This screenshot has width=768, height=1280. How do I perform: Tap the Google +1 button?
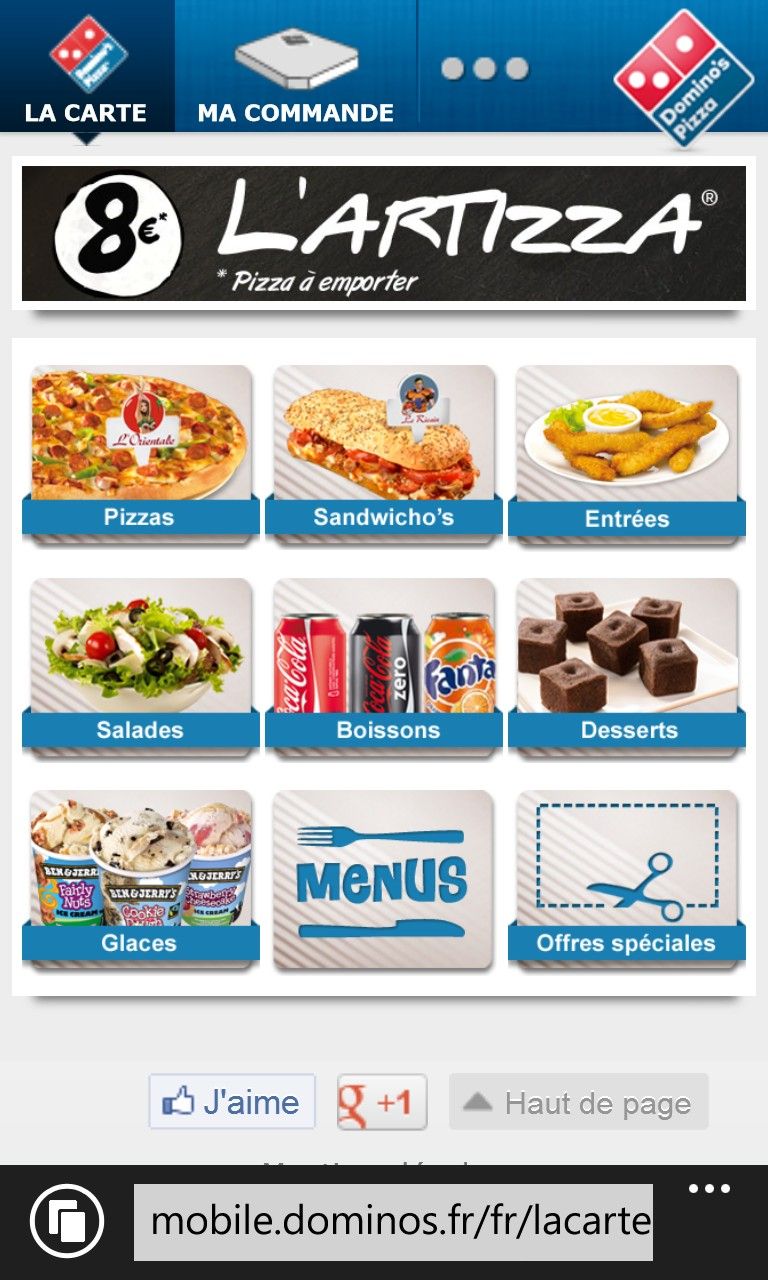(x=382, y=1102)
